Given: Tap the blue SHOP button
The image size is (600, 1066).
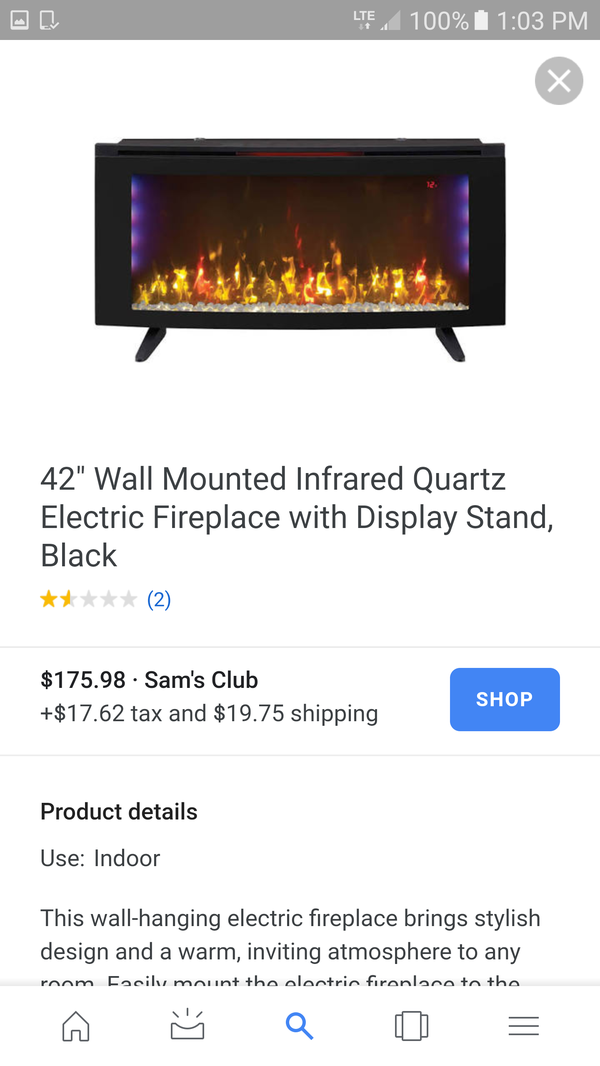Looking at the screenshot, I should (x=504, y=699).
